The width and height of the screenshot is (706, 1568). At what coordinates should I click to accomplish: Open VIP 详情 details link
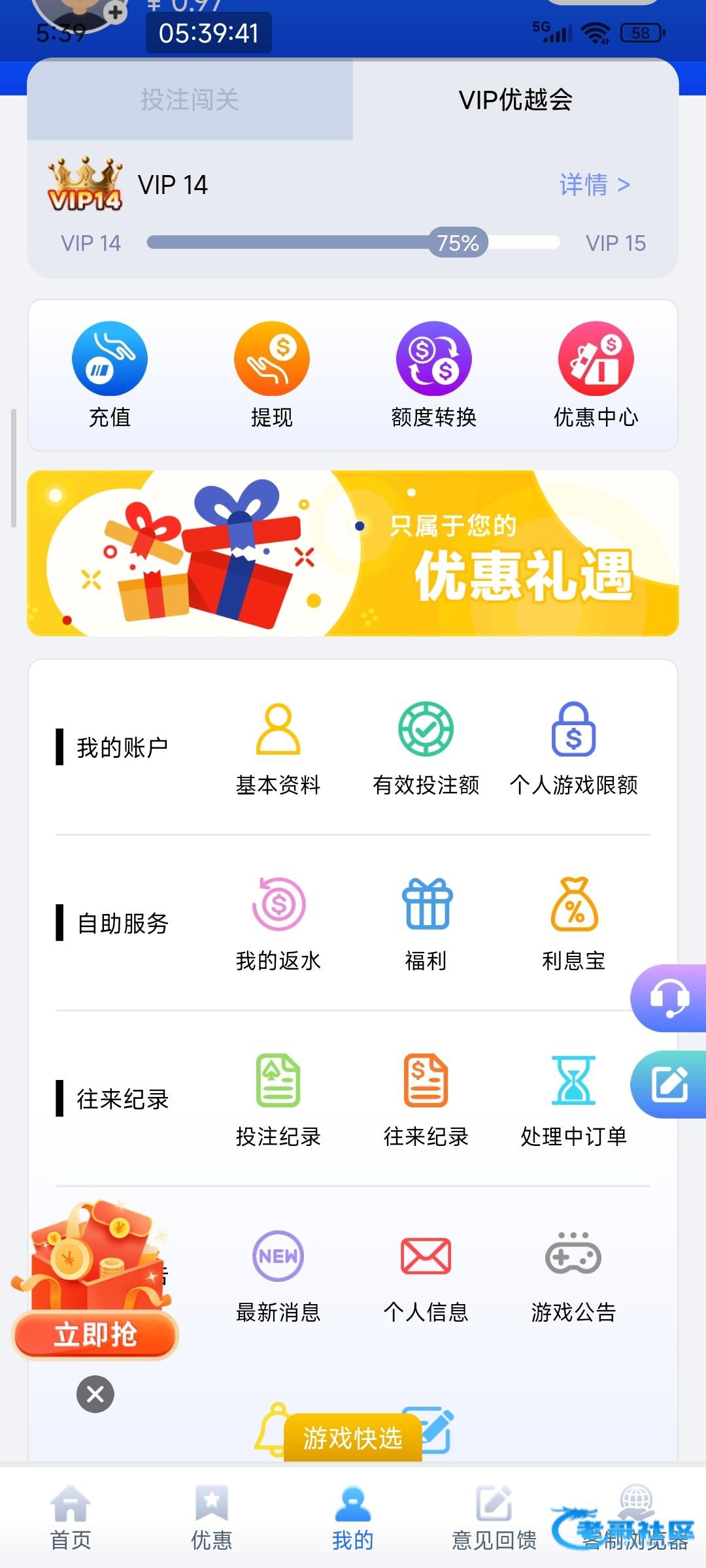[594, 185]
